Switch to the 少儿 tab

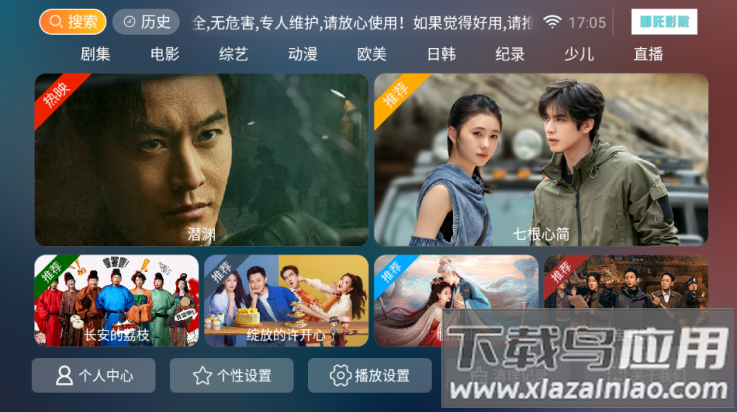[x=578, y=54]
